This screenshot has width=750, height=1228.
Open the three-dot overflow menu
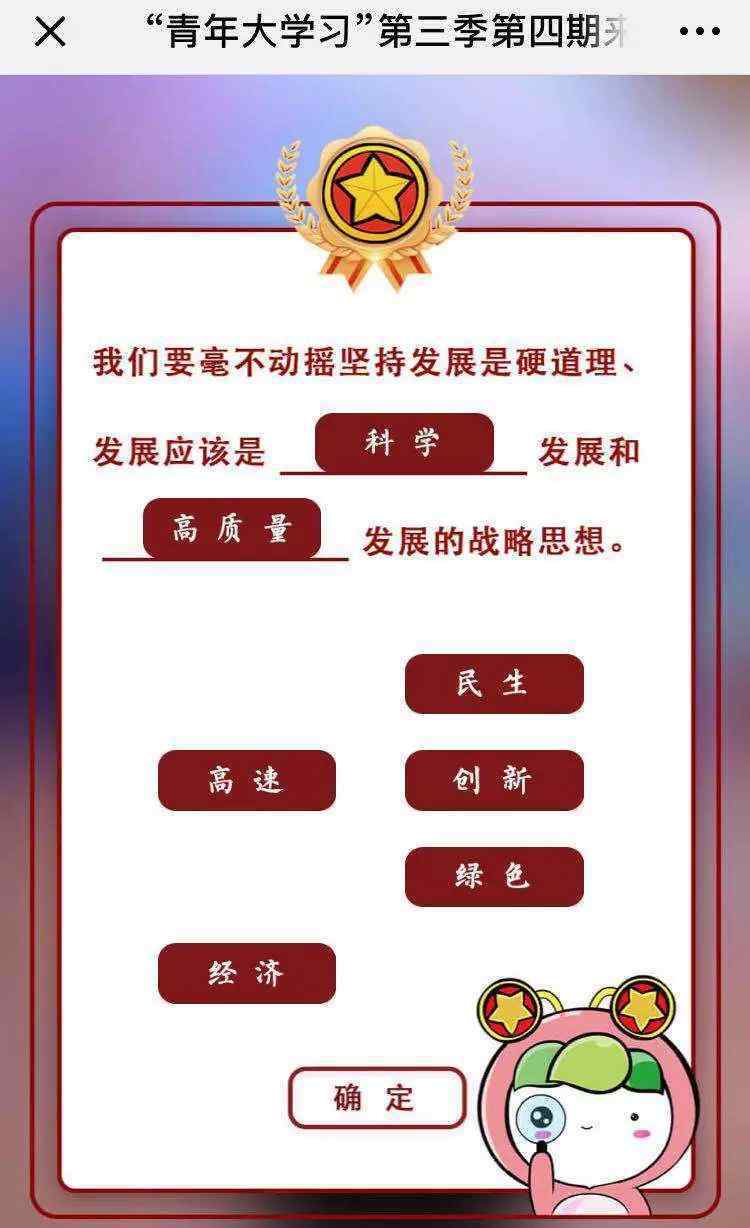[x=699, y=33]
